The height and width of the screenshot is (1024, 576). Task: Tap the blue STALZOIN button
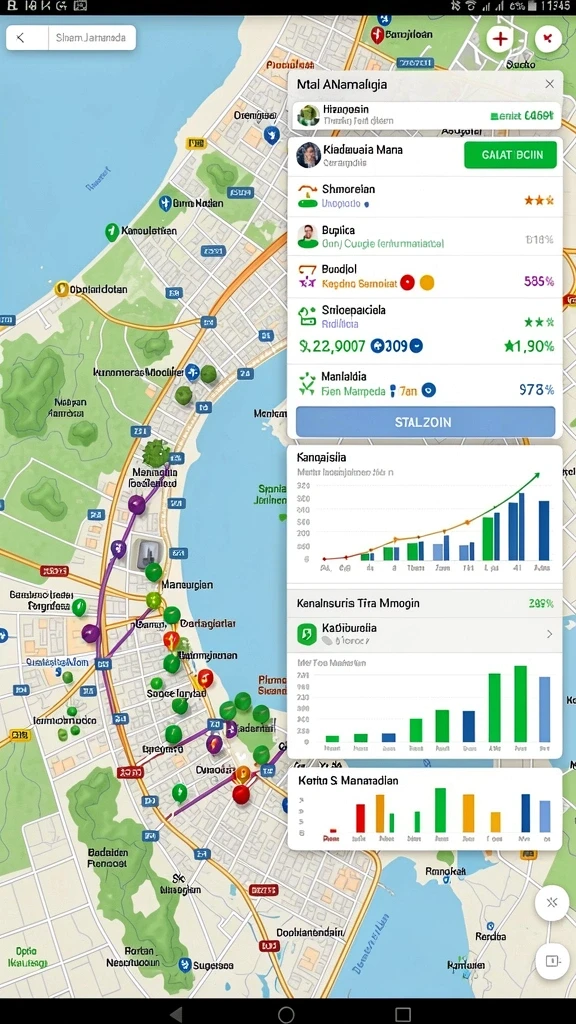[x=425, y=422]
